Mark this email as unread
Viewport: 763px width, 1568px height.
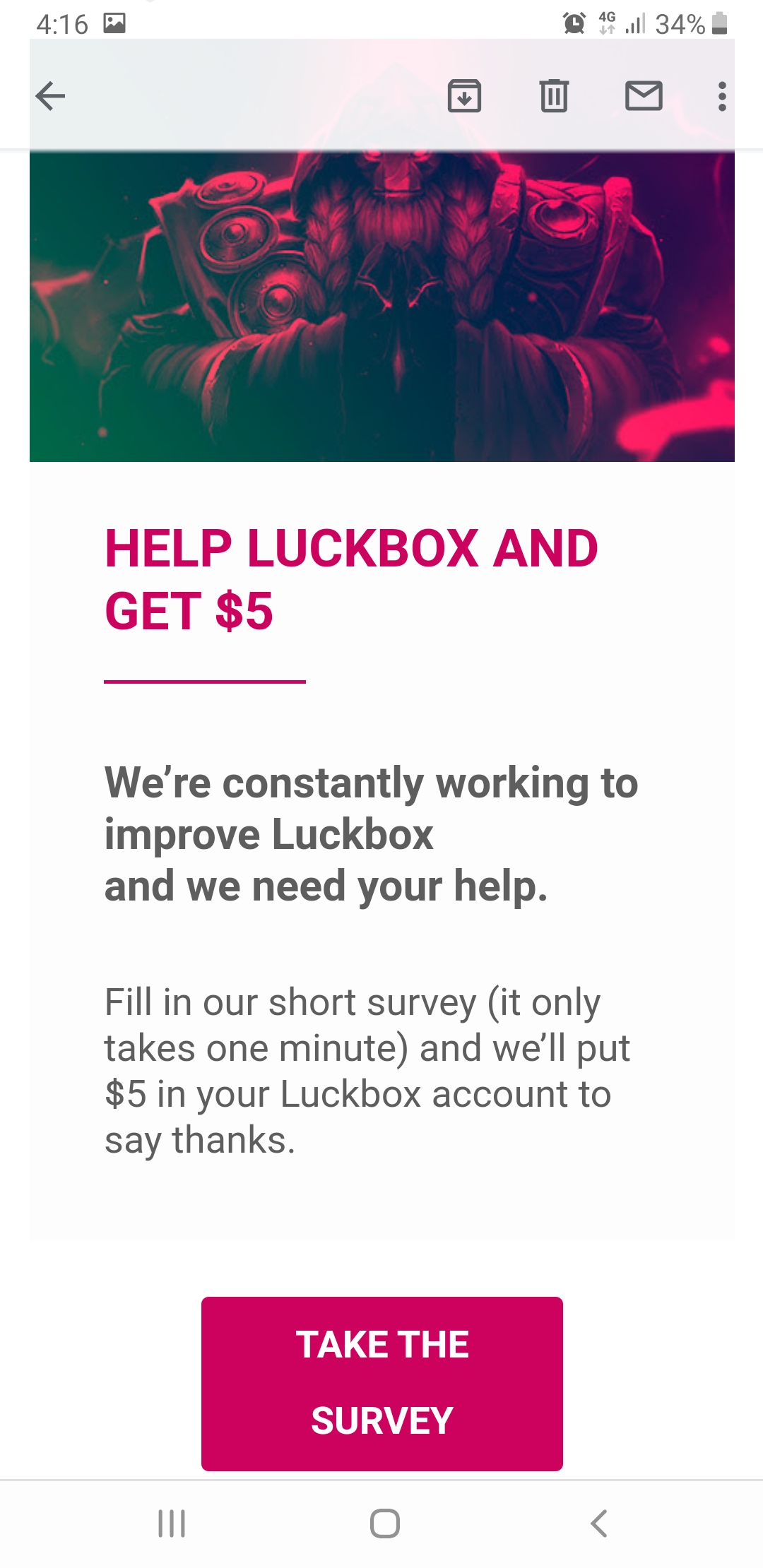644,96
